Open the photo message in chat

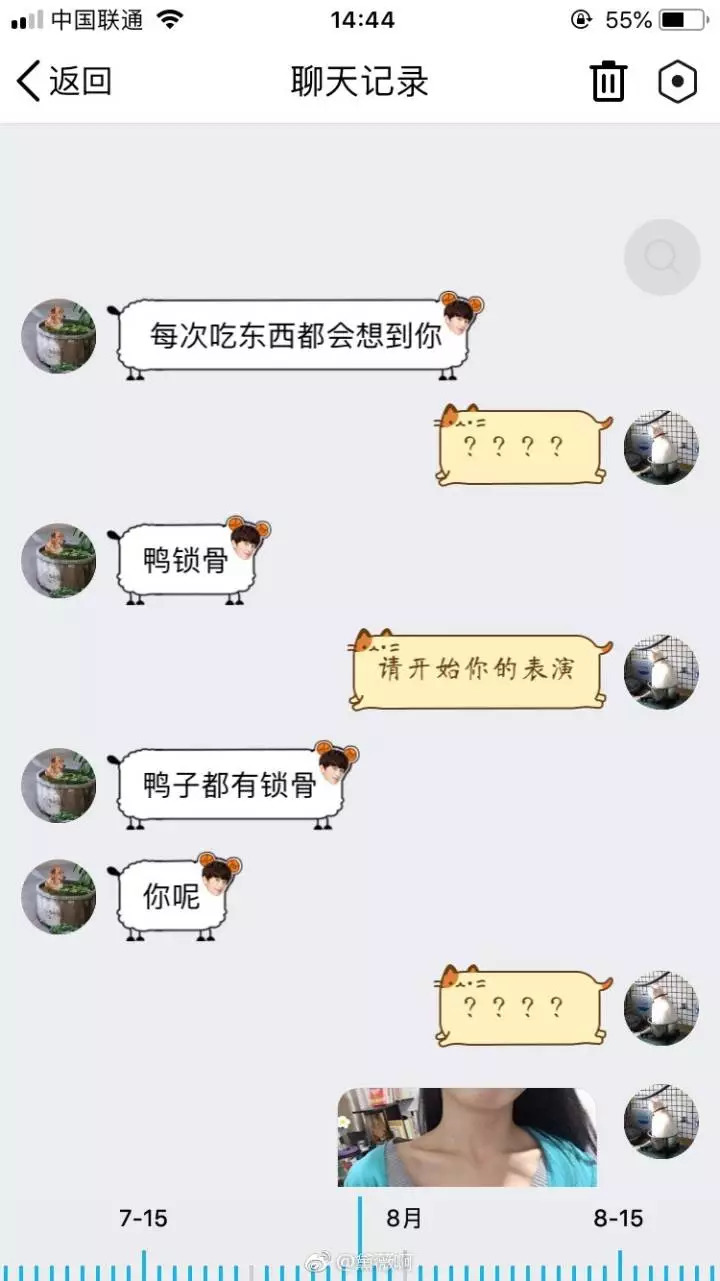point(467,1137)
